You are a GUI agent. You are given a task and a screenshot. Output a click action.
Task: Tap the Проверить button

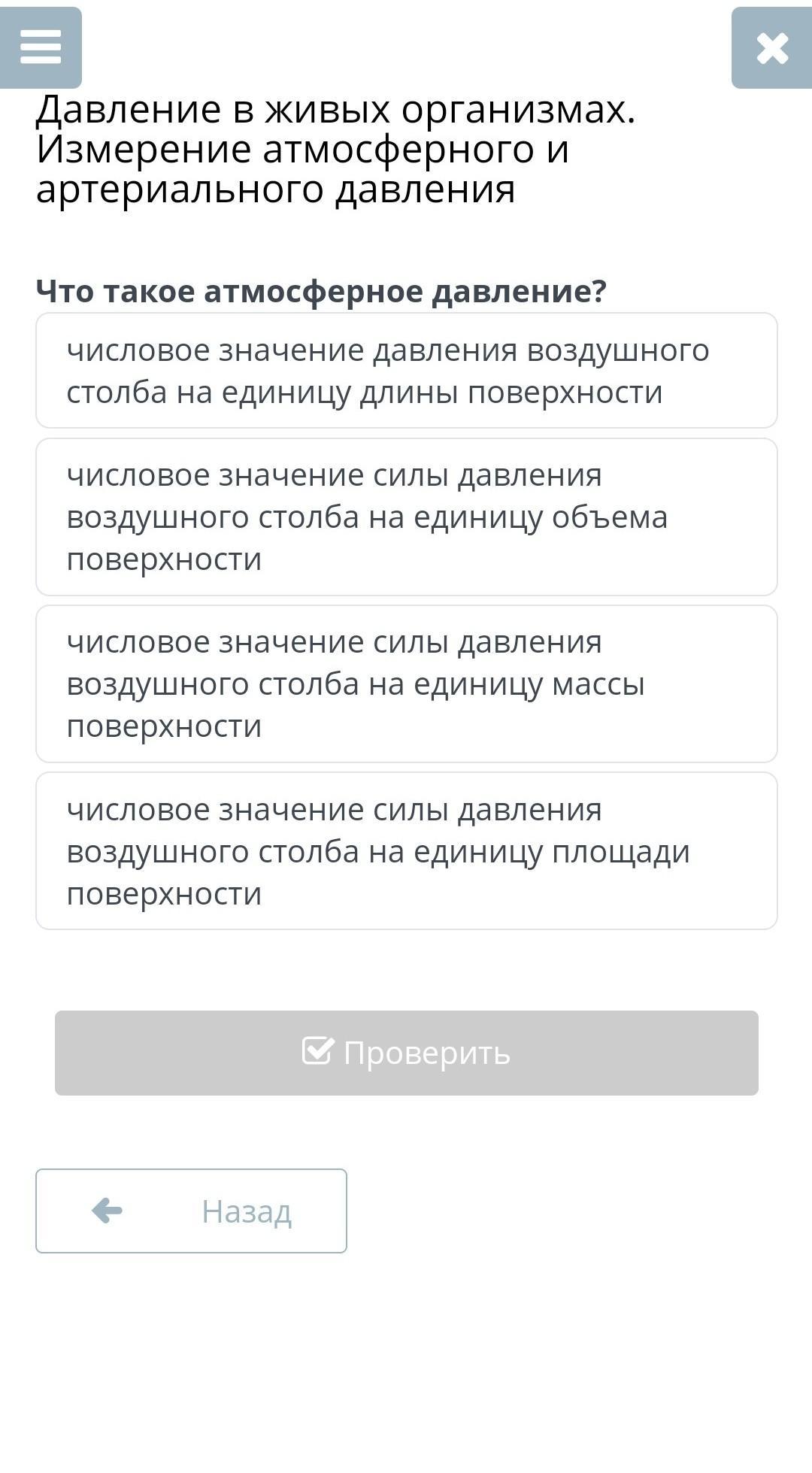pos(406,1053)
